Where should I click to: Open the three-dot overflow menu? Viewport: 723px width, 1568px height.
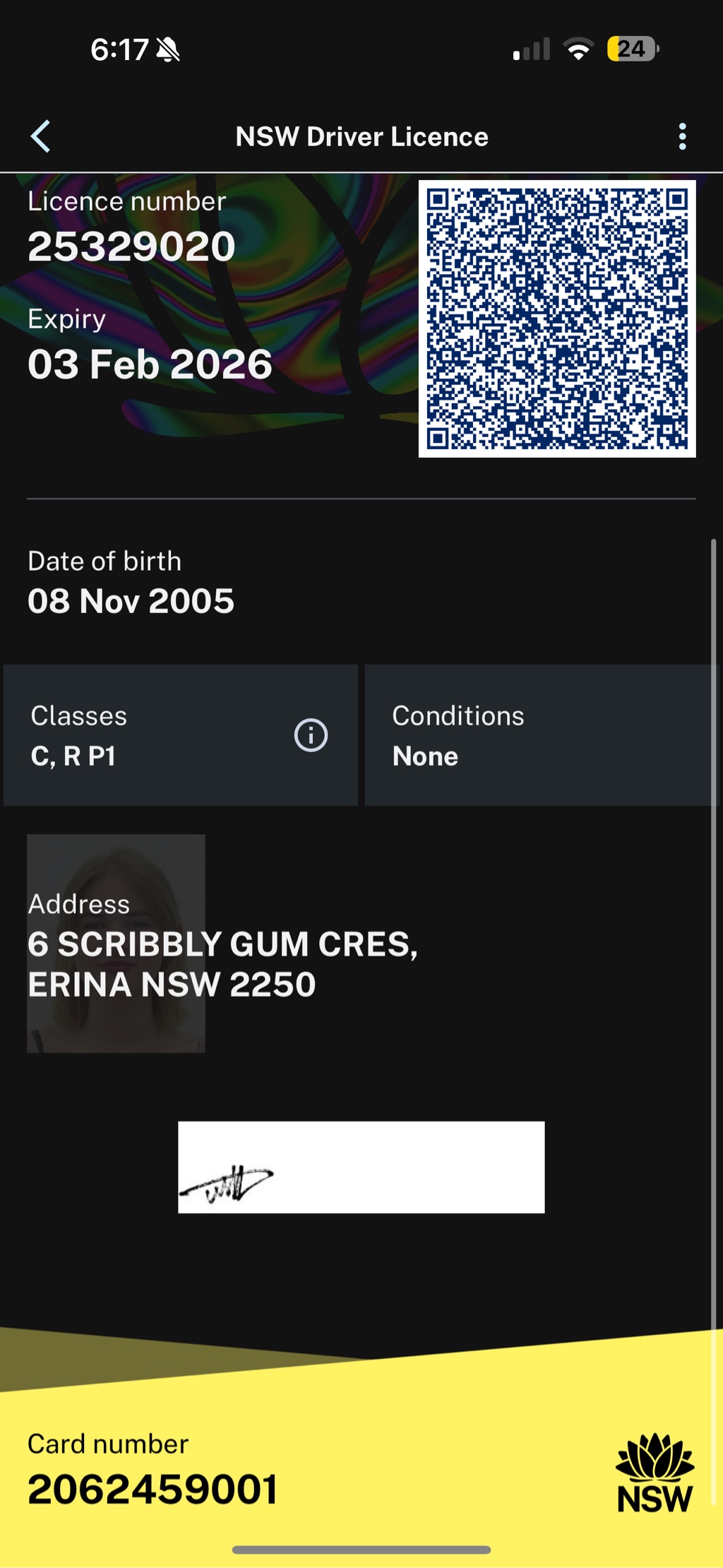point(682,136)
